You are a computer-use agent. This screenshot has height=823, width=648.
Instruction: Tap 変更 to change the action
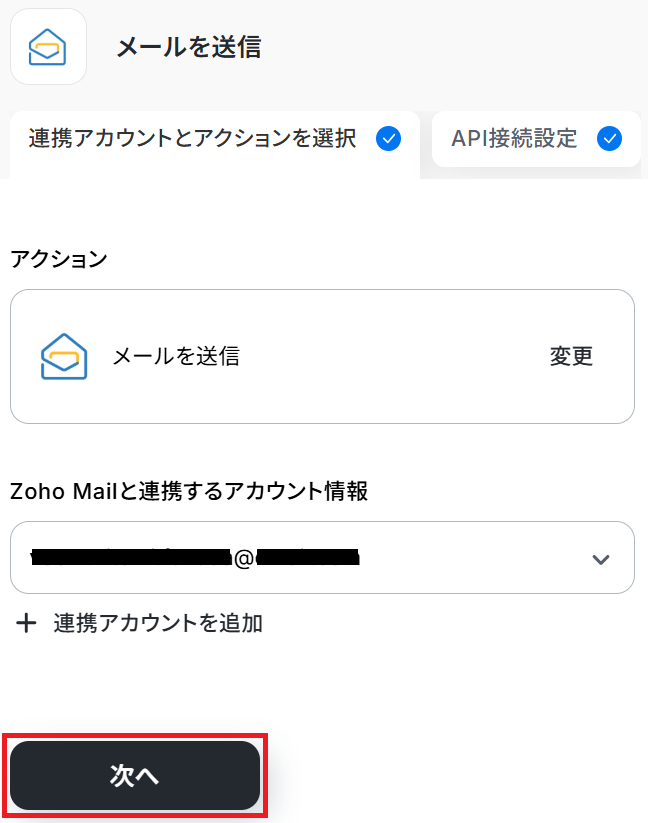click(x=571, y=356)
